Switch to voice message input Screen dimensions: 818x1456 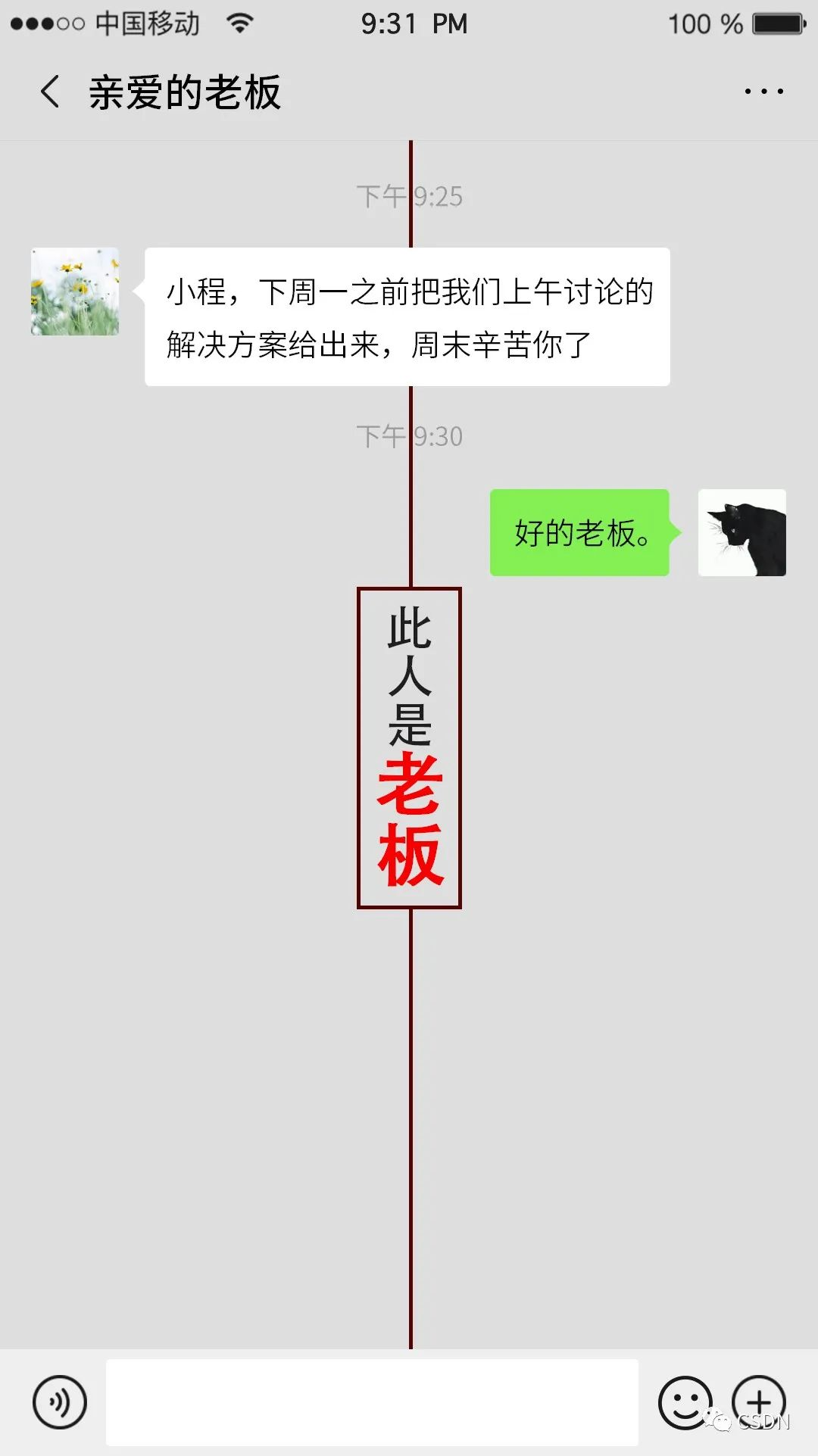(x=60, y=1402)
